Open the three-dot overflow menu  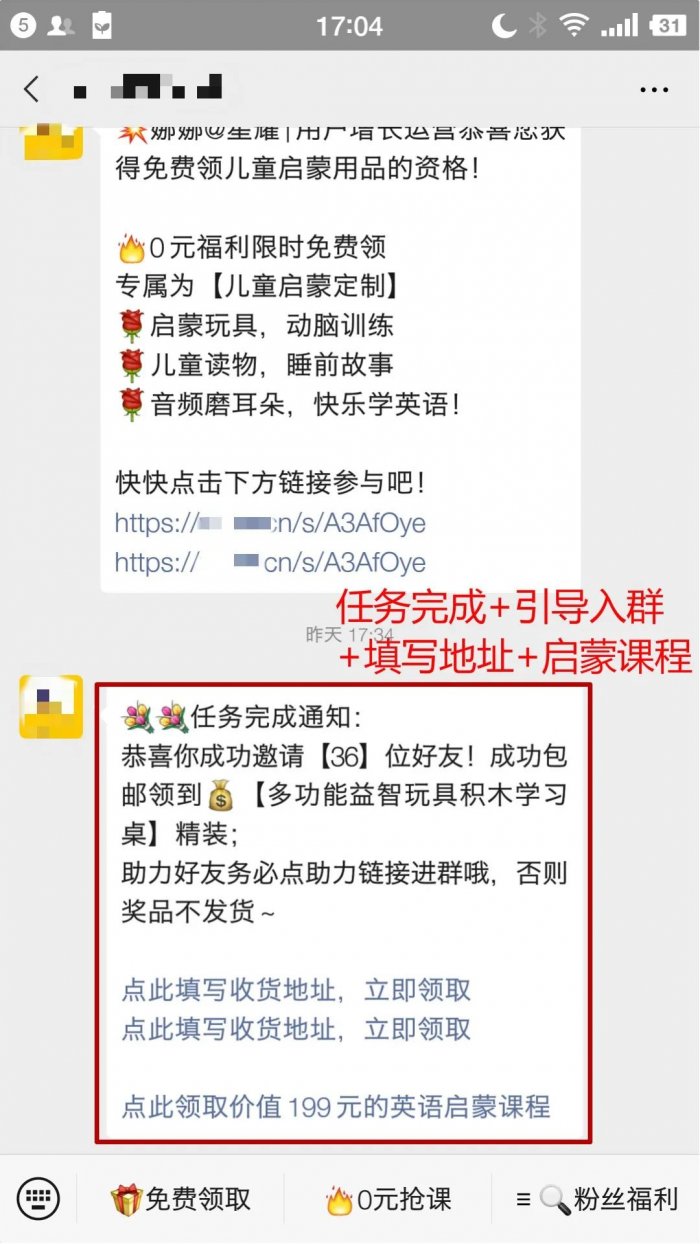(x=654, y=90)
